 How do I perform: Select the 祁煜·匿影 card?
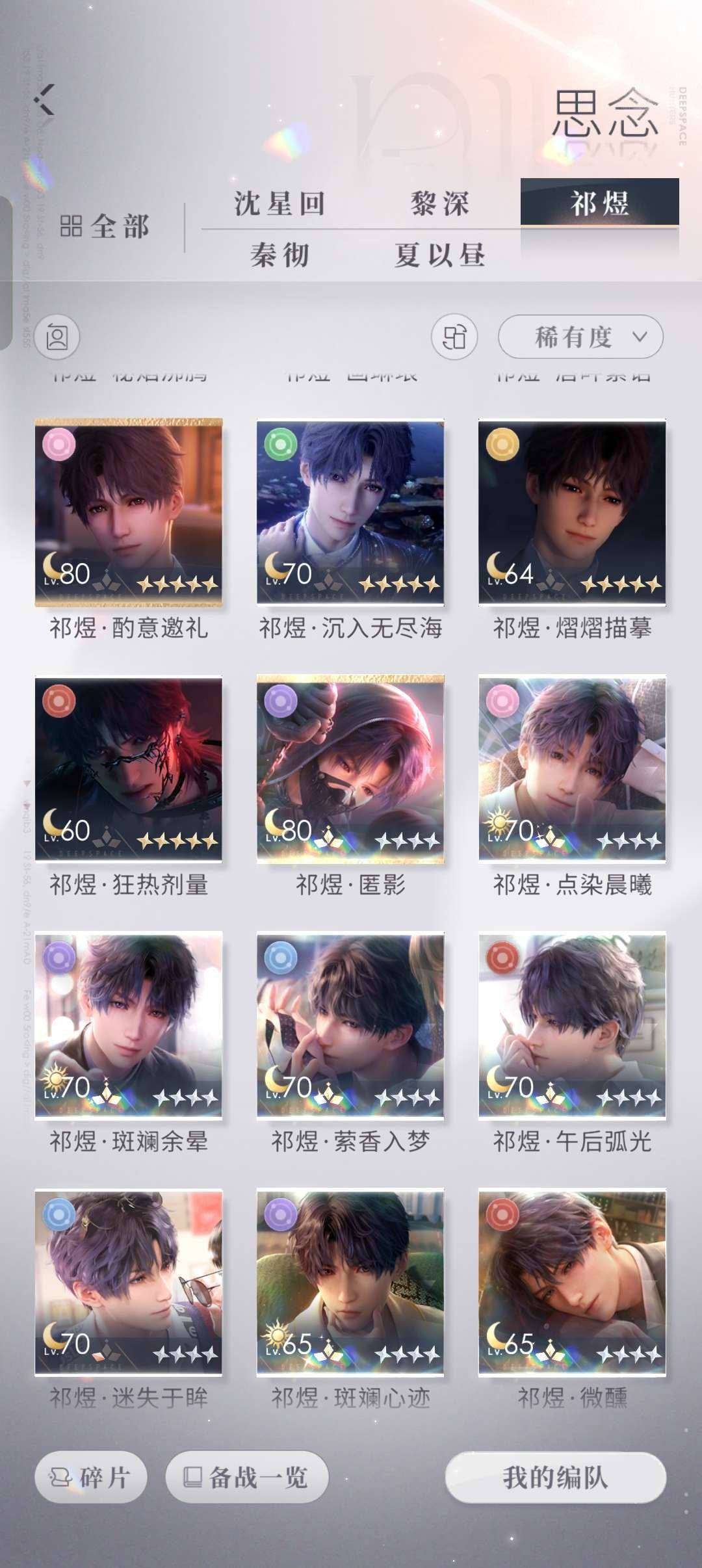tap(350, 769)
